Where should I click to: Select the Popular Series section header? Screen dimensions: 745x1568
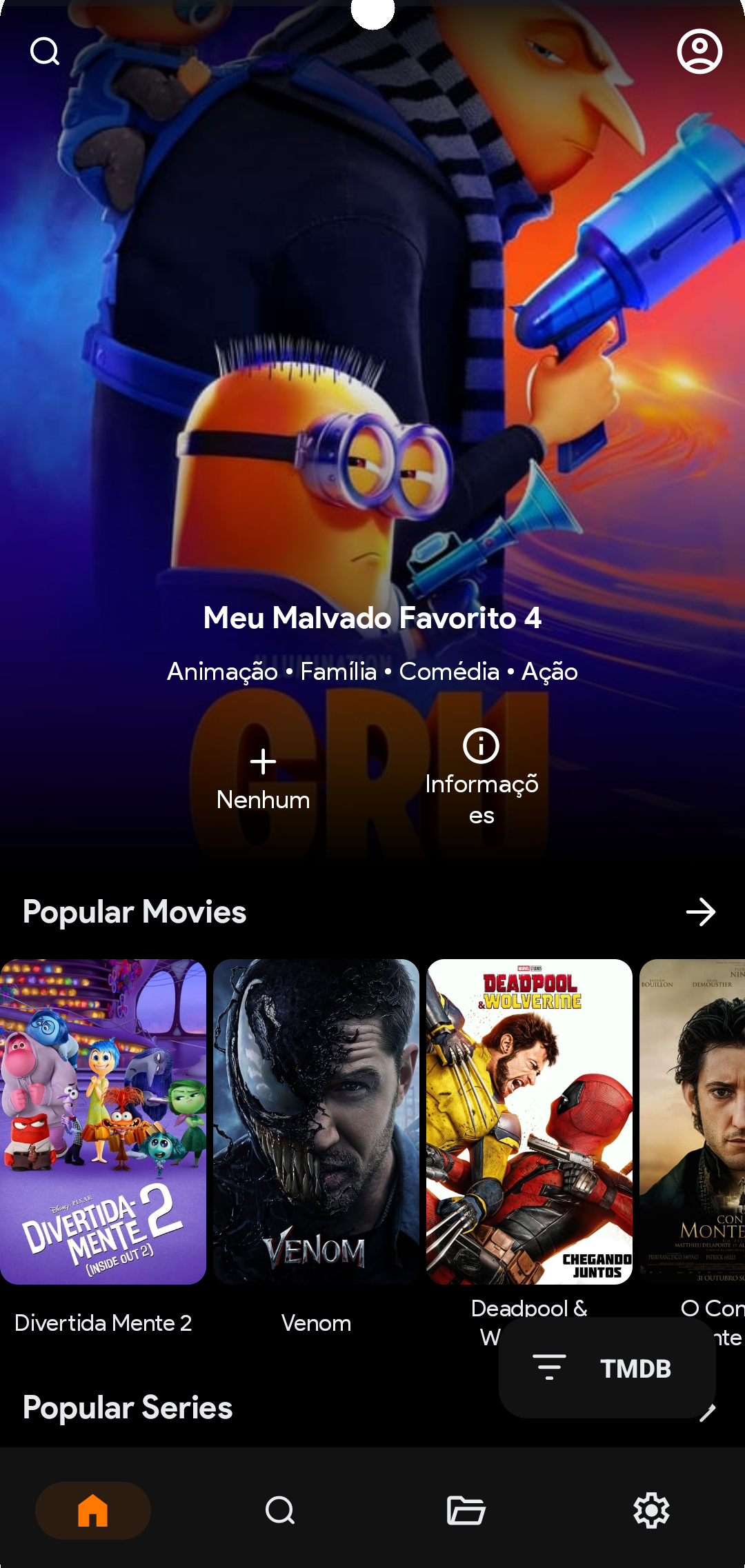pos(127,1408)
